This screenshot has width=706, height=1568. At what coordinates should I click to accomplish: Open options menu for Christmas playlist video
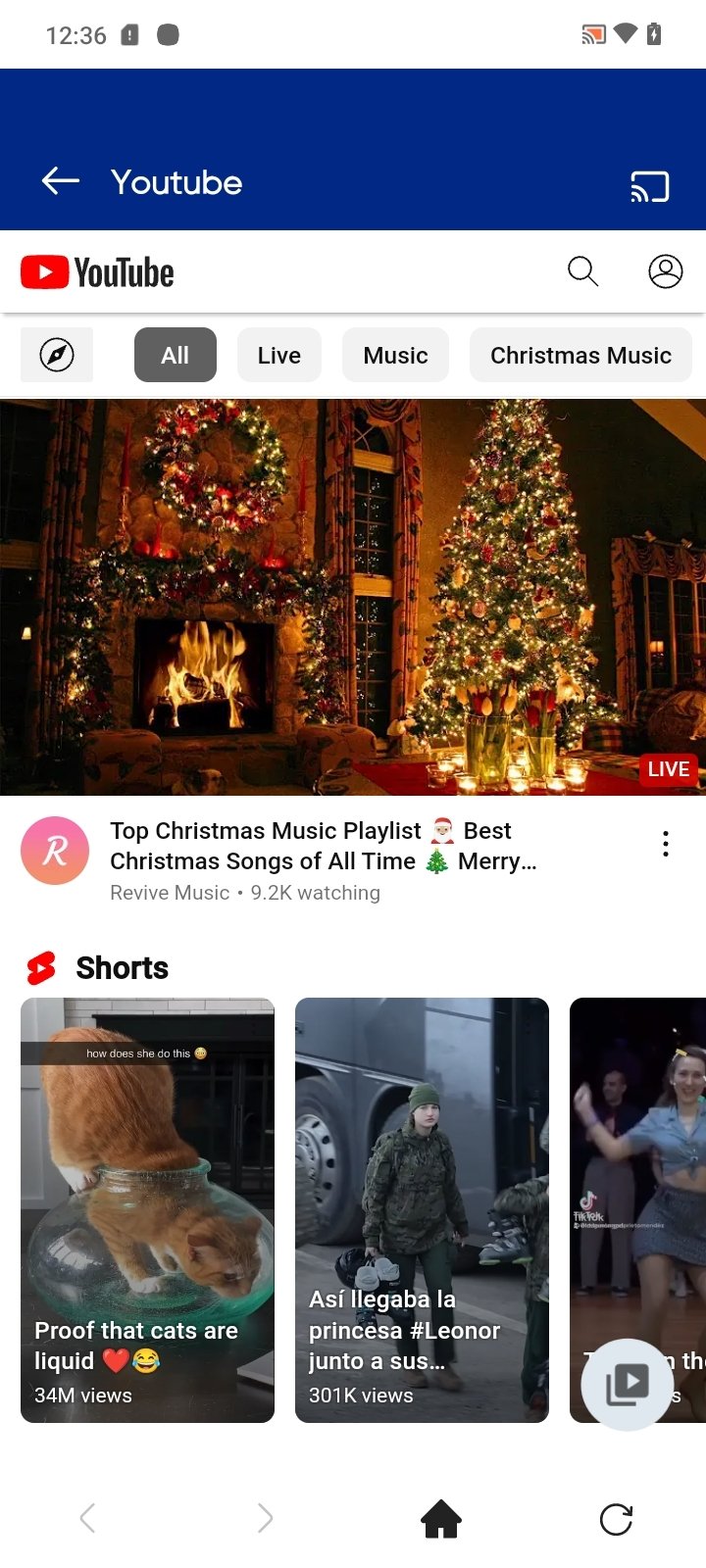pyautogui.click(x=666, y=844)
